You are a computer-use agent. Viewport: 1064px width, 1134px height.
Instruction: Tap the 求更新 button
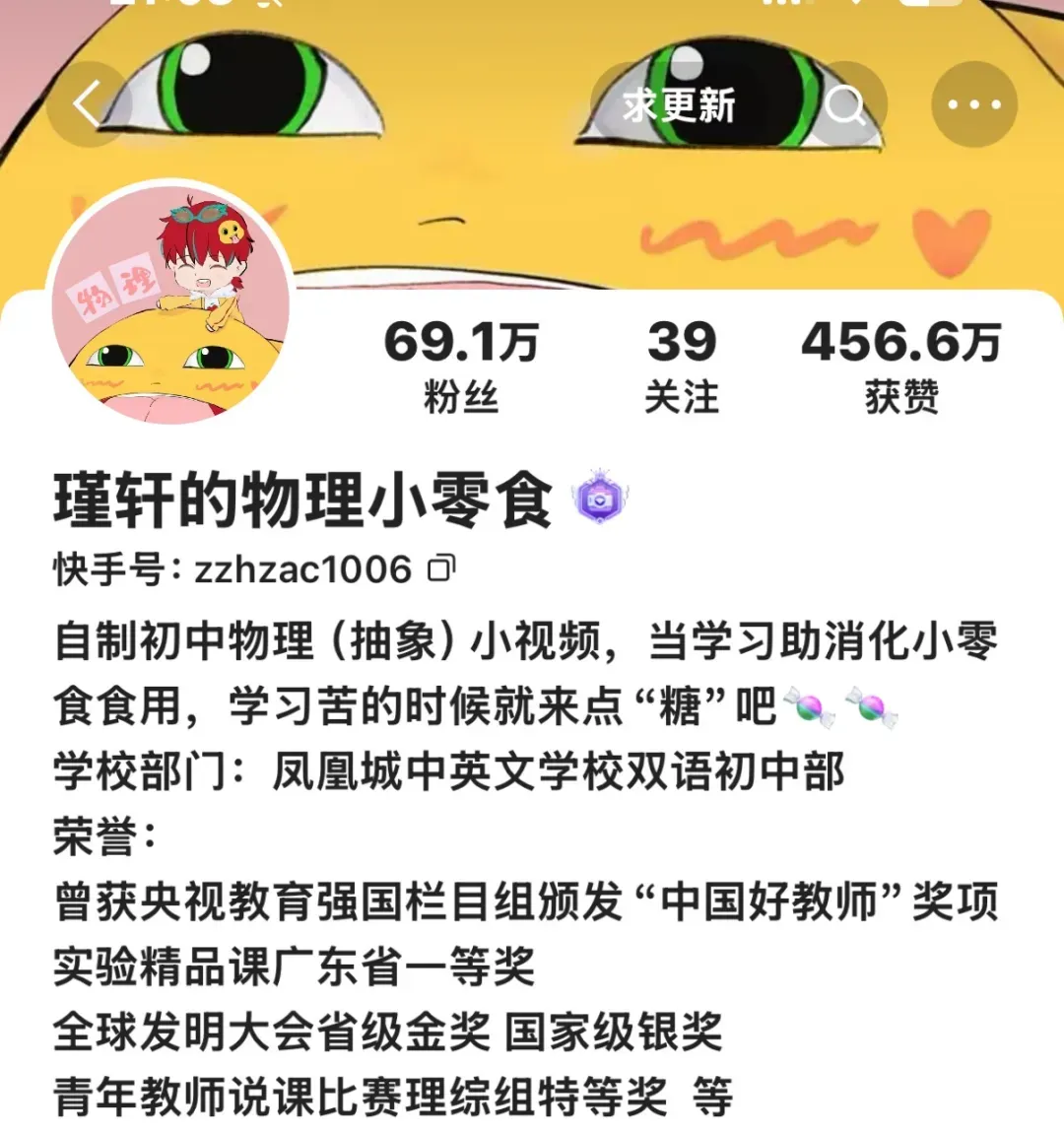pyautogui.click(x=679, y=104)
